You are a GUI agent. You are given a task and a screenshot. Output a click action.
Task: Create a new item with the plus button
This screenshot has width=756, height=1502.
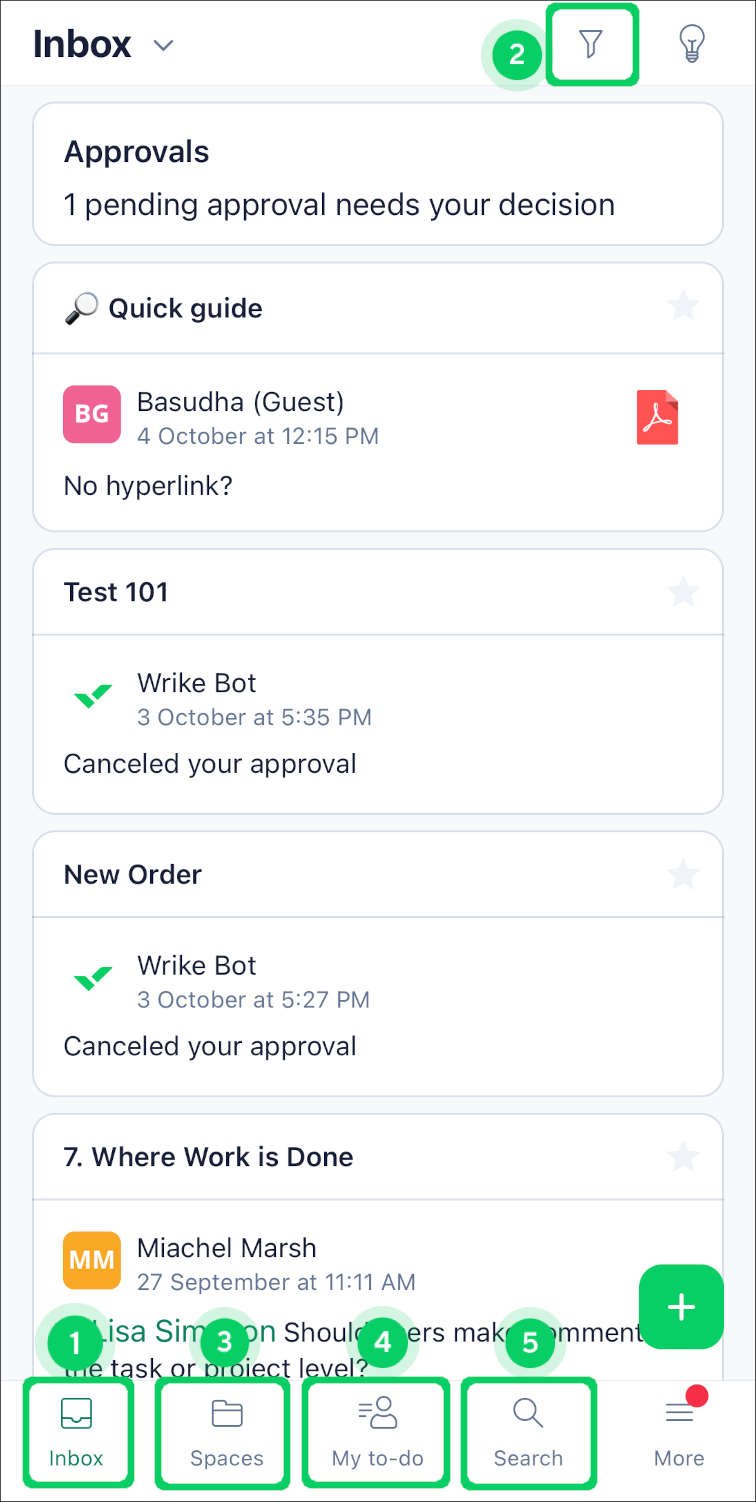pyautogui.click(x=681, y=1307)
